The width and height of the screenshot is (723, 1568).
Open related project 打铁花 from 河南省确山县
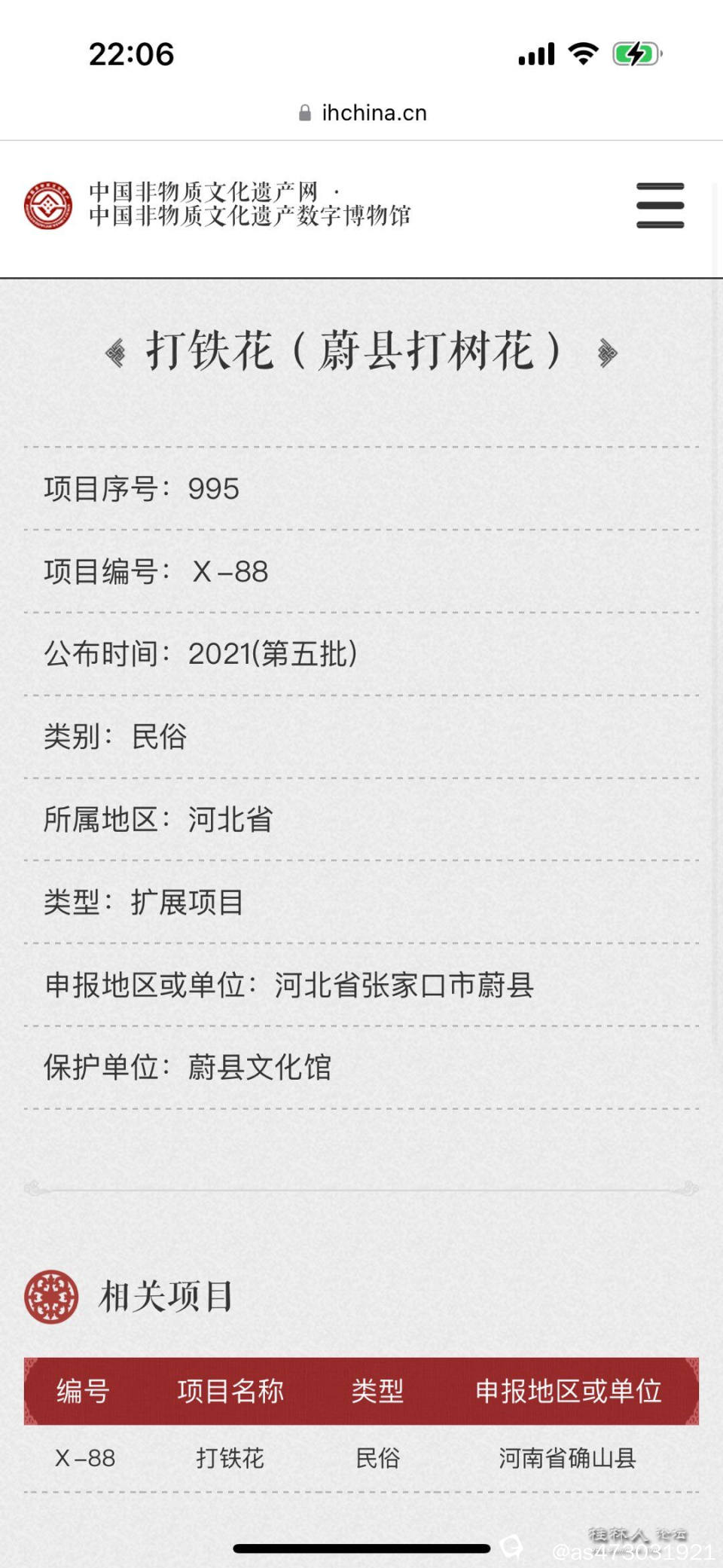[x=230, y=1458]
